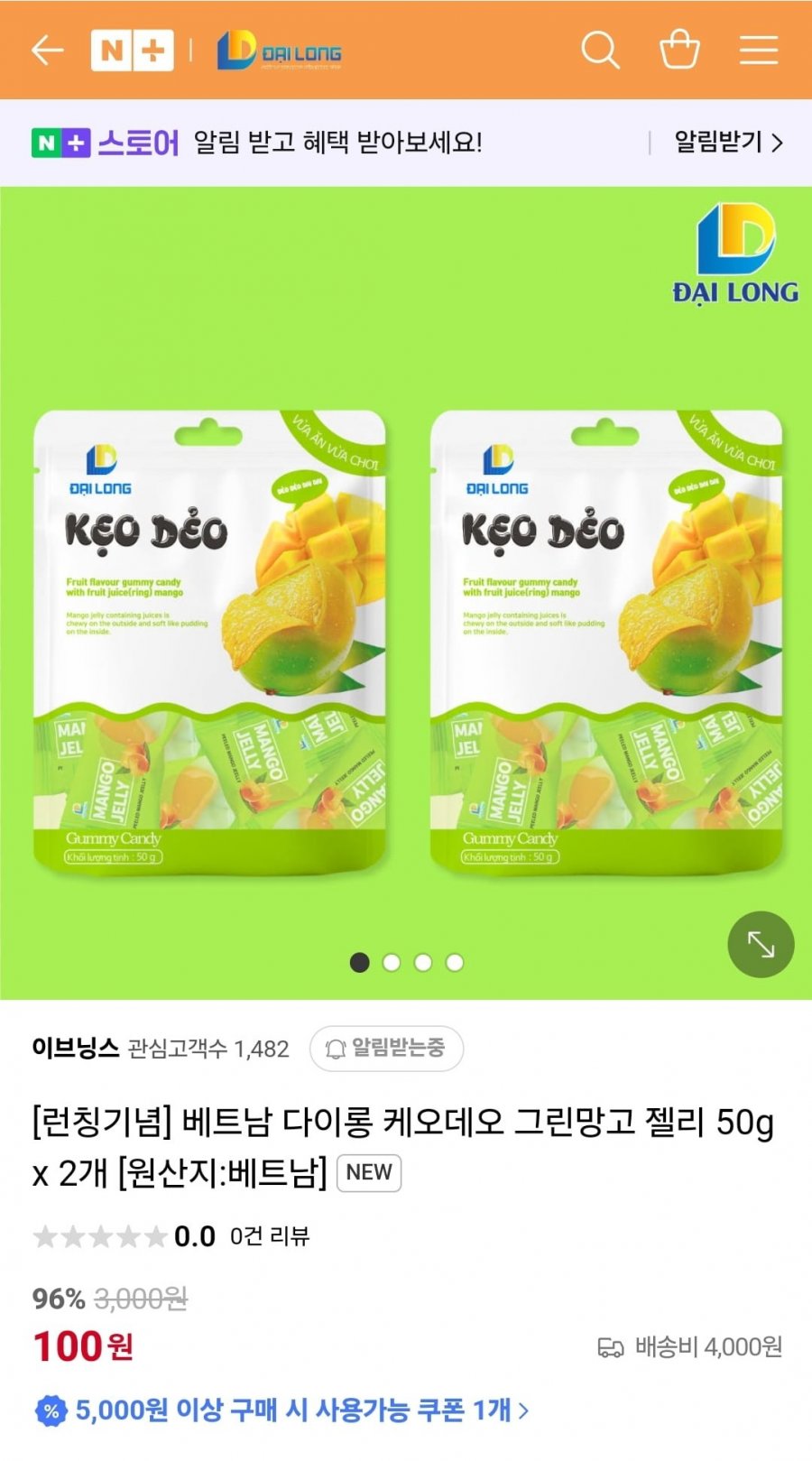Open the search magnifier icon

point(600,51)
